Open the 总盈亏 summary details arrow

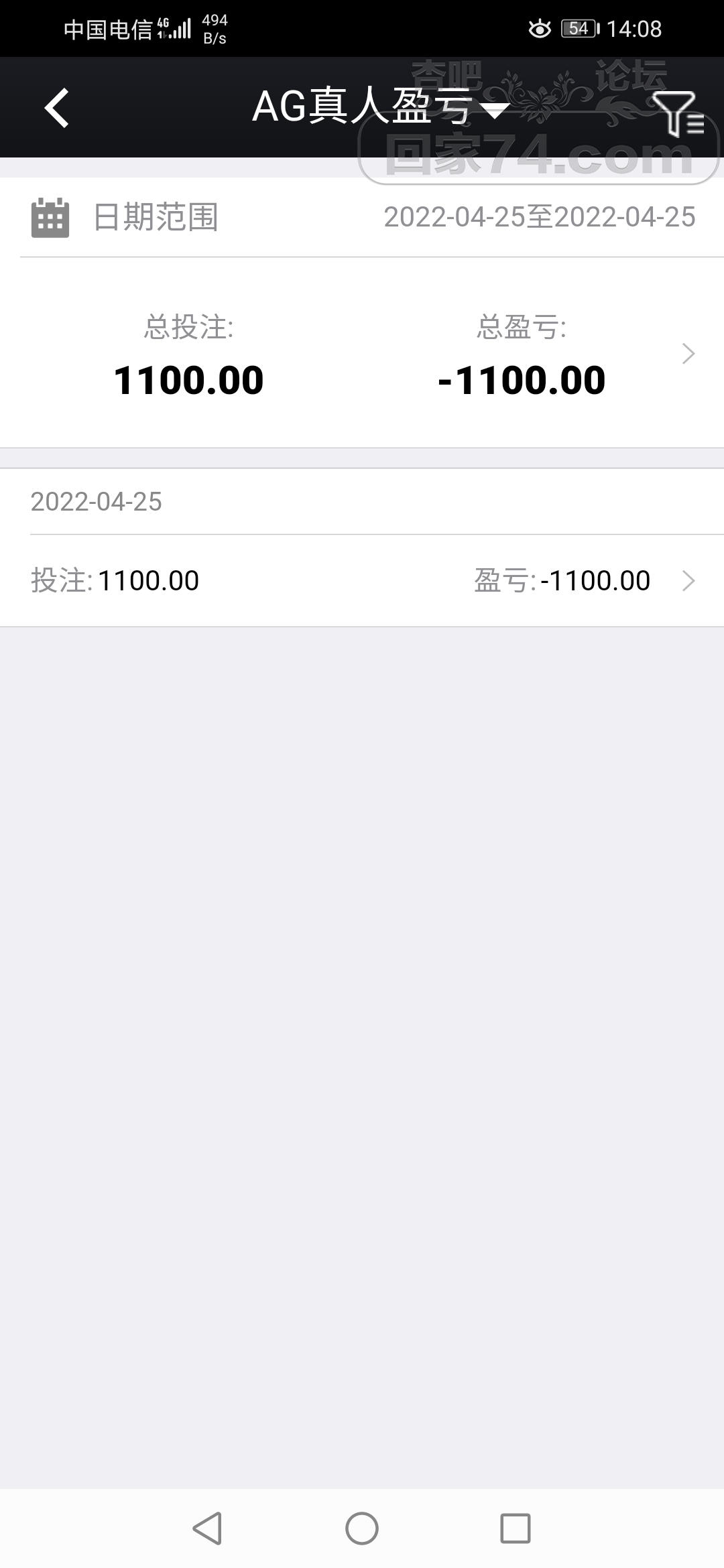[688, 354]
